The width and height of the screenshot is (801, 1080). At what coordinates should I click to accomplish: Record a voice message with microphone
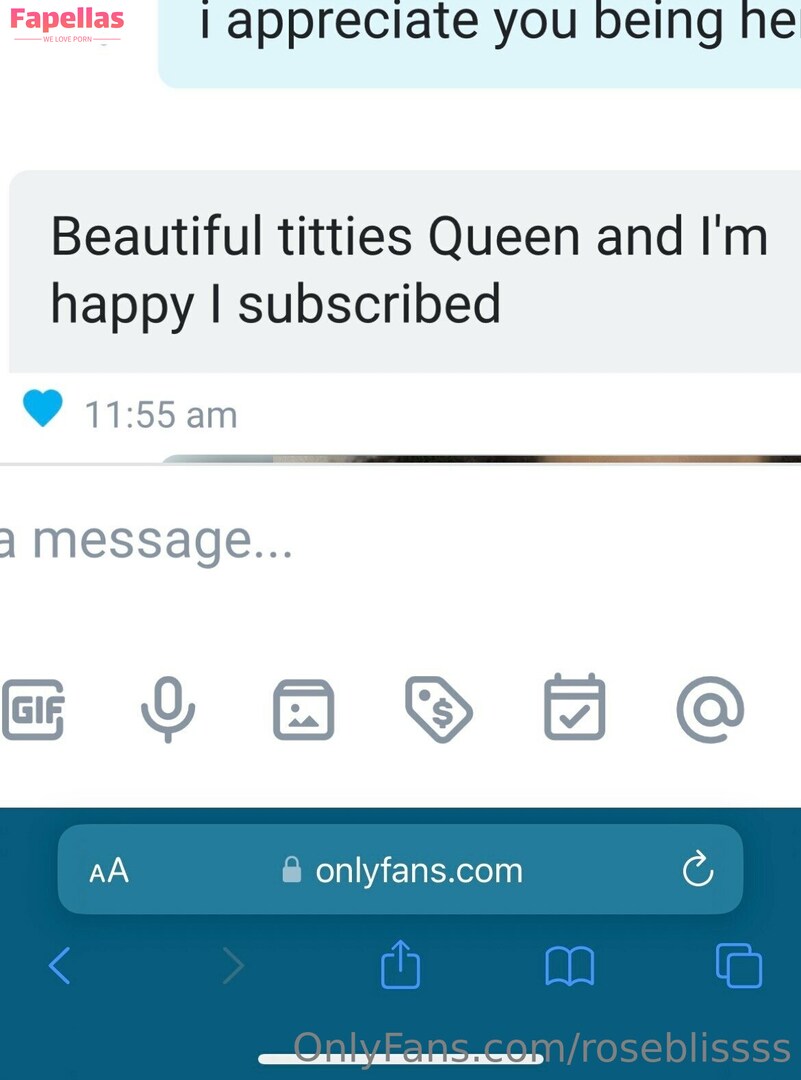point(167,708)
